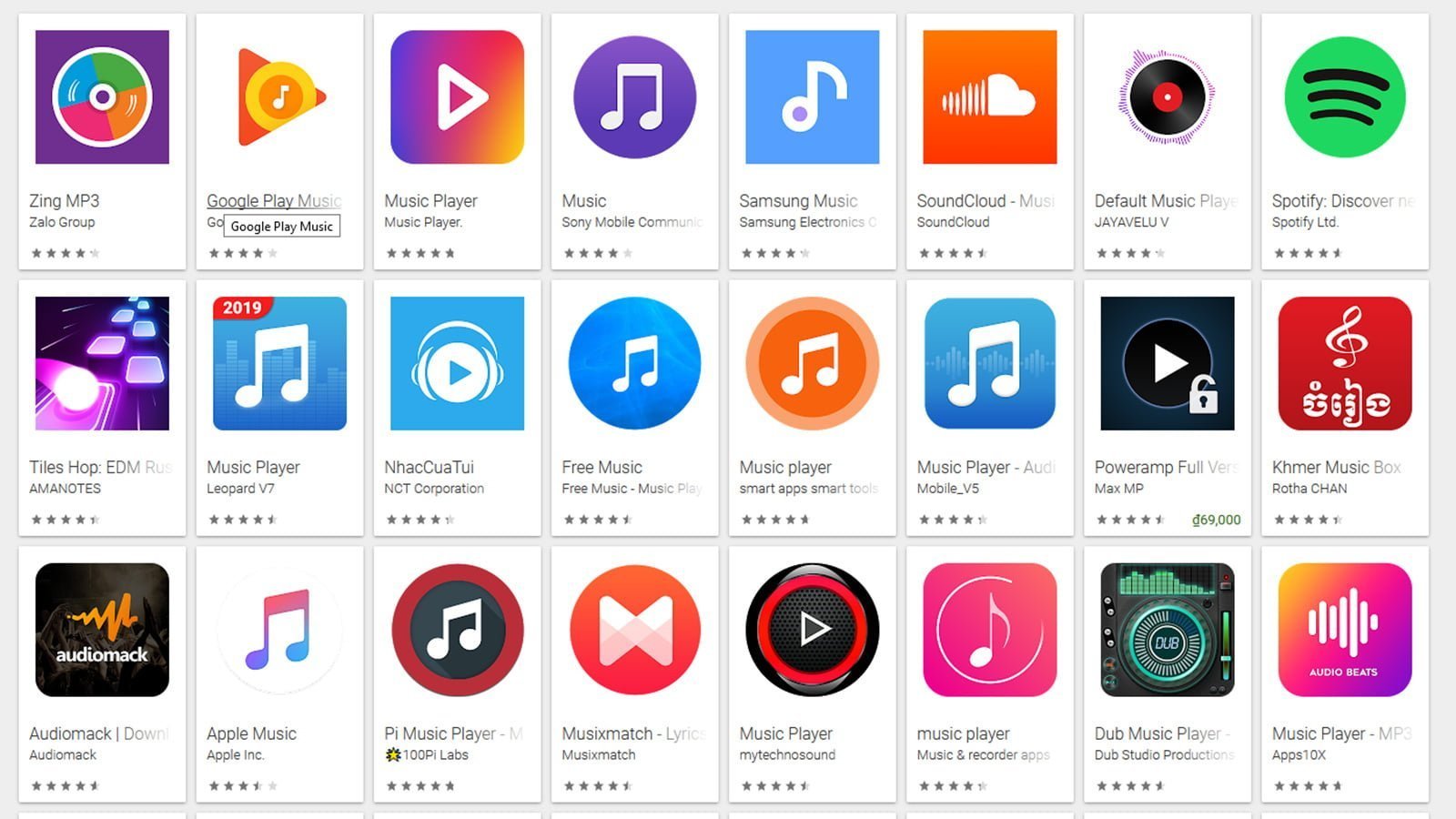Screen dimensions: 1456x819
Task: Open the Audiomack app card
Action: click(x=102, y=630)
